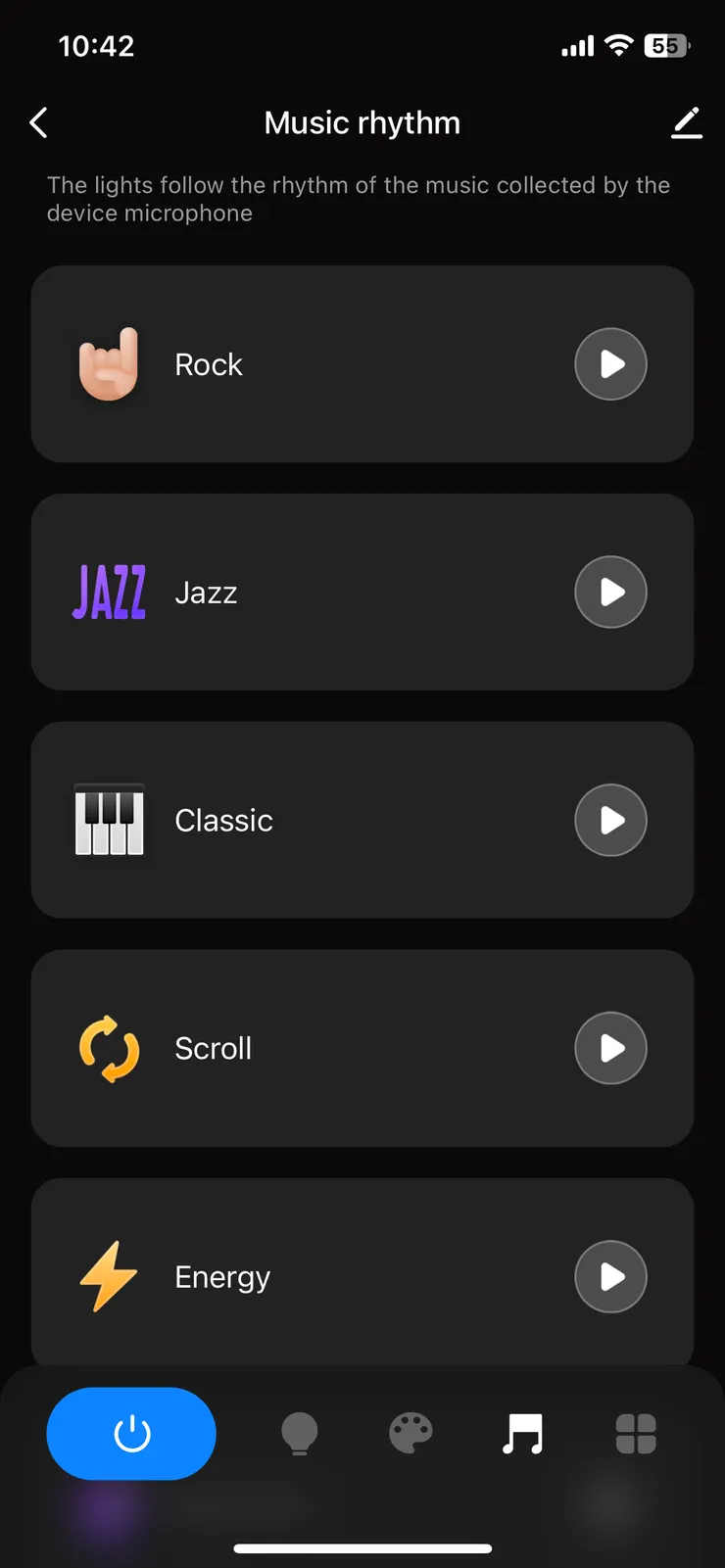
Task: Open the edit pencil icon
Action: point(687,123)
